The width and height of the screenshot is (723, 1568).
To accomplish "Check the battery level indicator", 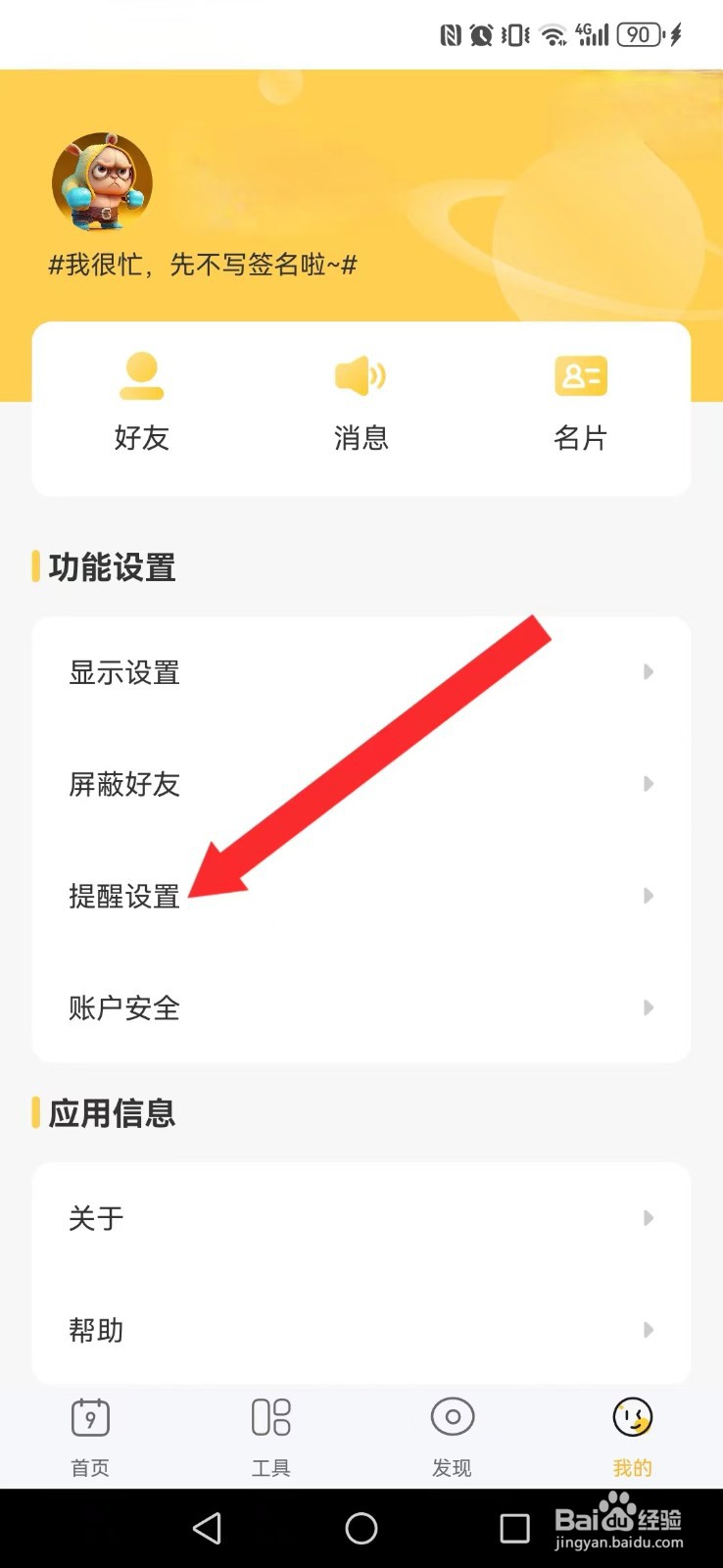I will coord(637,34).
